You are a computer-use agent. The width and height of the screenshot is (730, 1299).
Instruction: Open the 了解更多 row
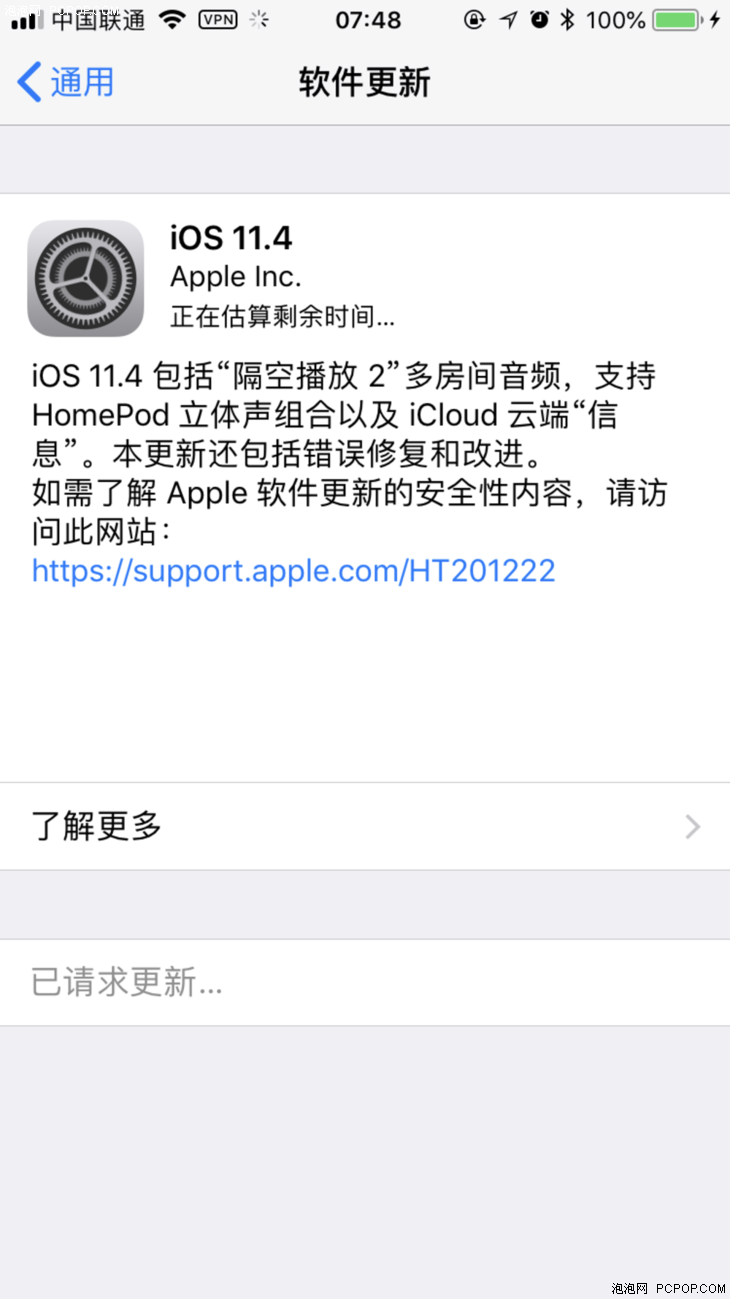(365, 826)
